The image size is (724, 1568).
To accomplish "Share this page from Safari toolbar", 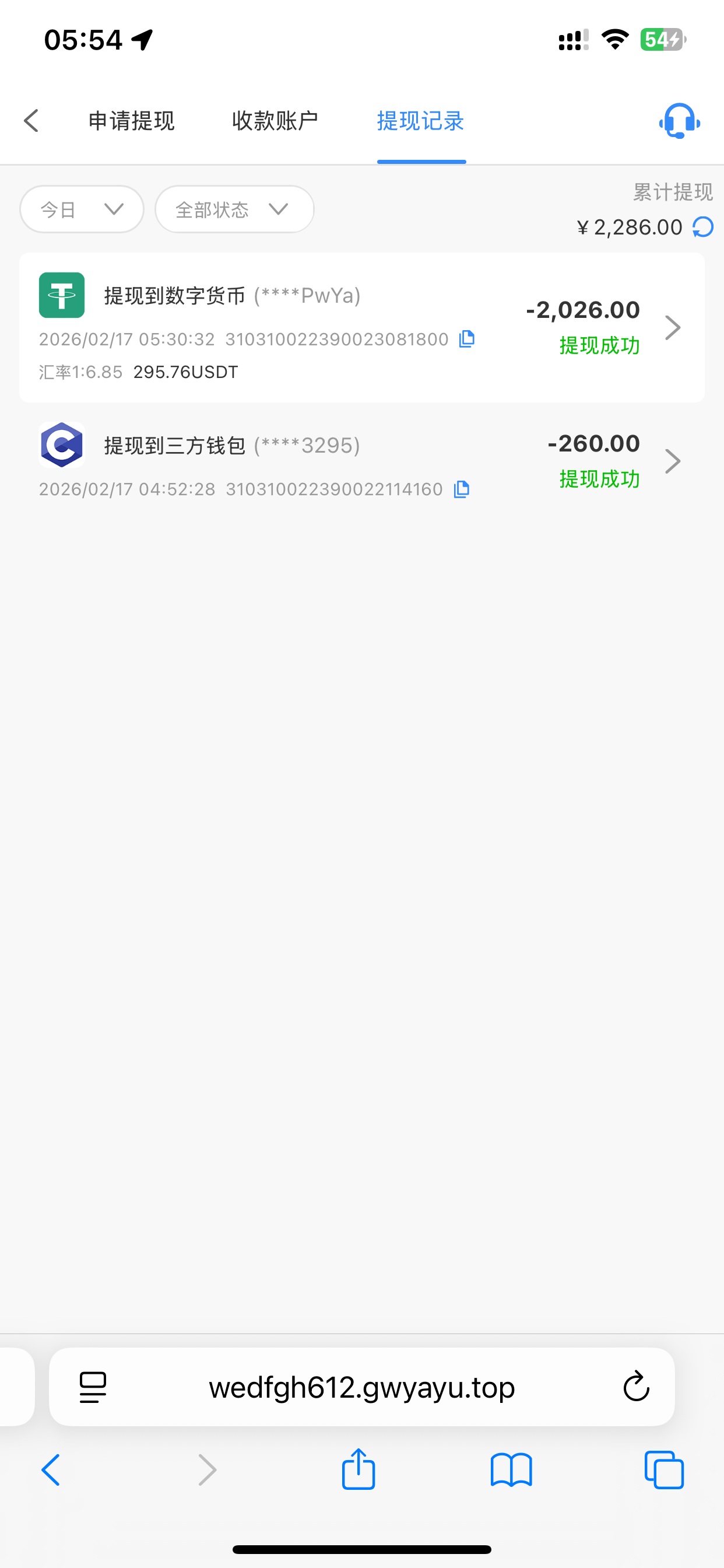I will [359, 1469].
